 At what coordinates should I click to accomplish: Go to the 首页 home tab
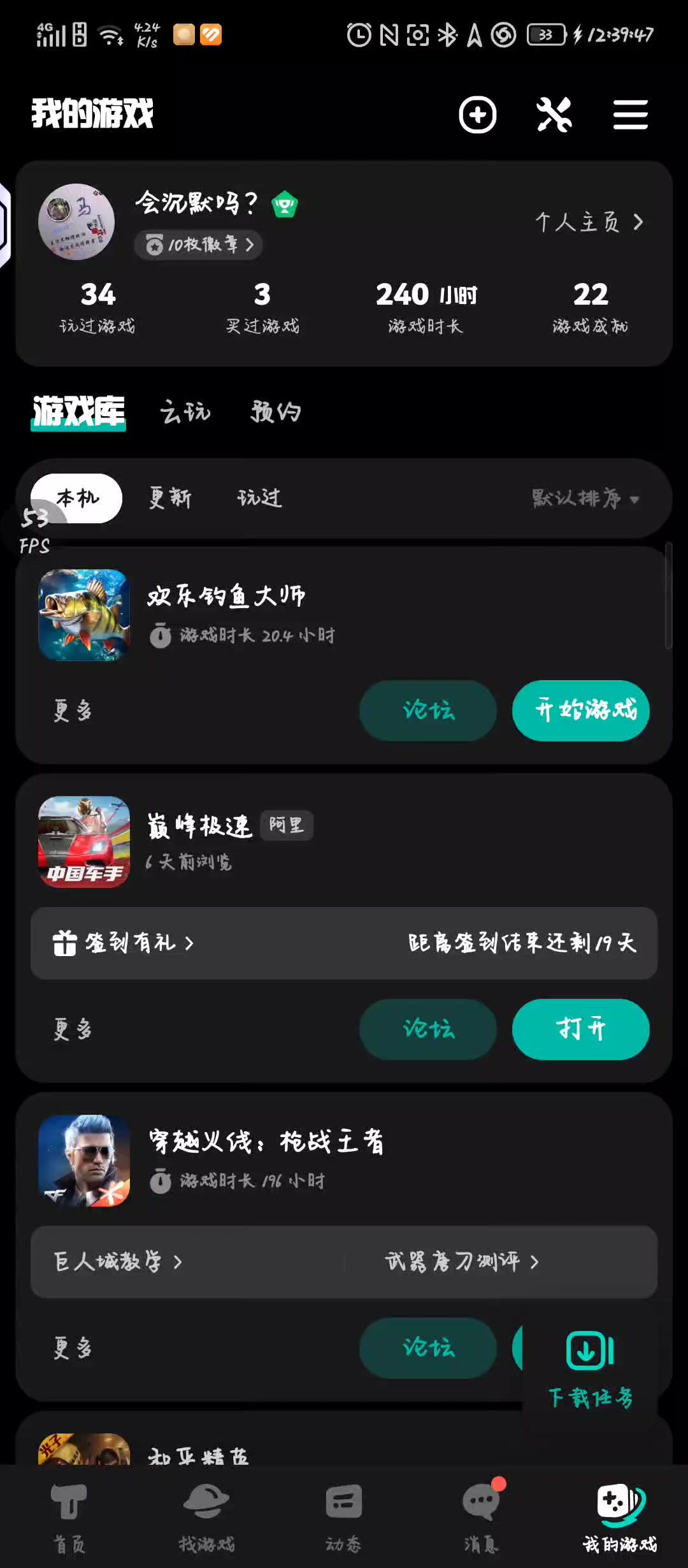coord(69,1516)
